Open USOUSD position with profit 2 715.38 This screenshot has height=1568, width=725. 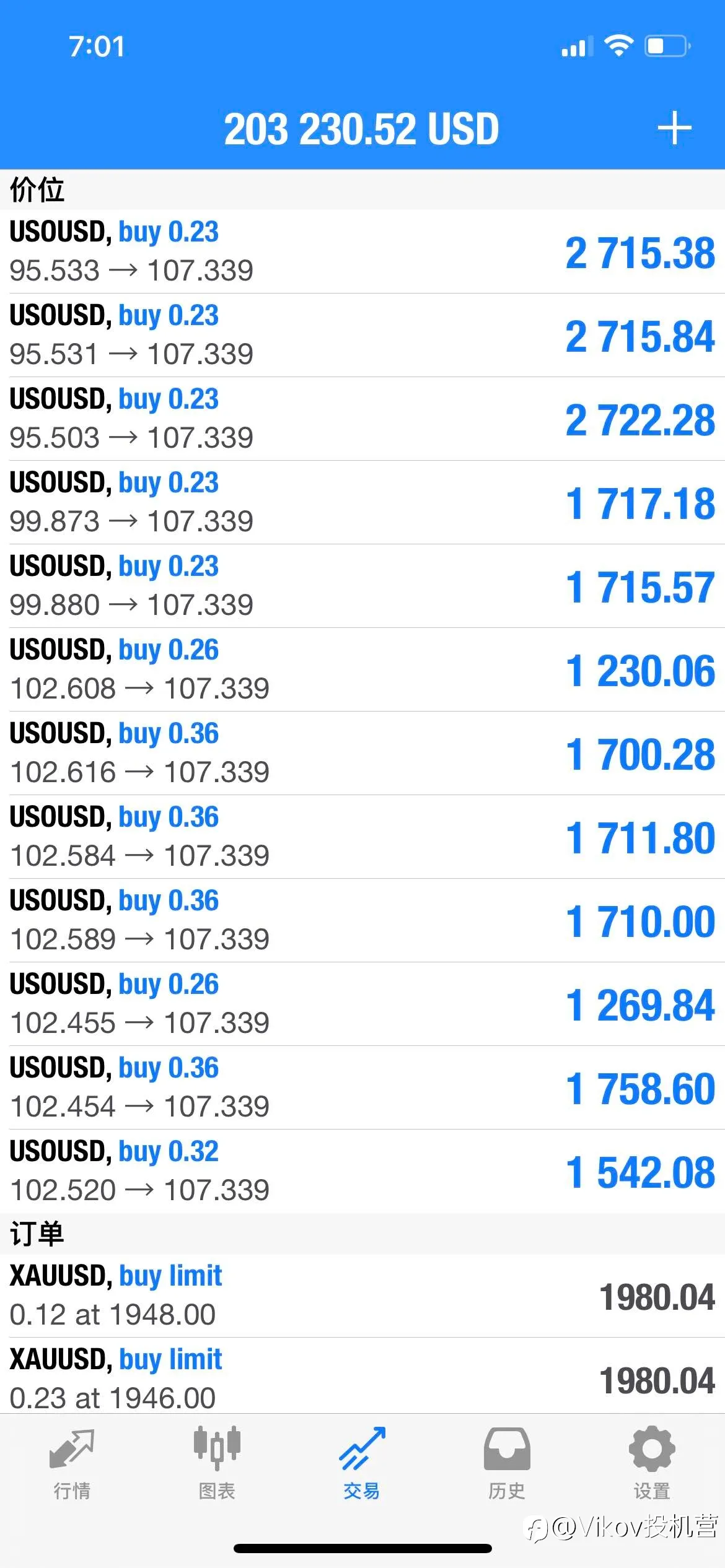[362, 251]
